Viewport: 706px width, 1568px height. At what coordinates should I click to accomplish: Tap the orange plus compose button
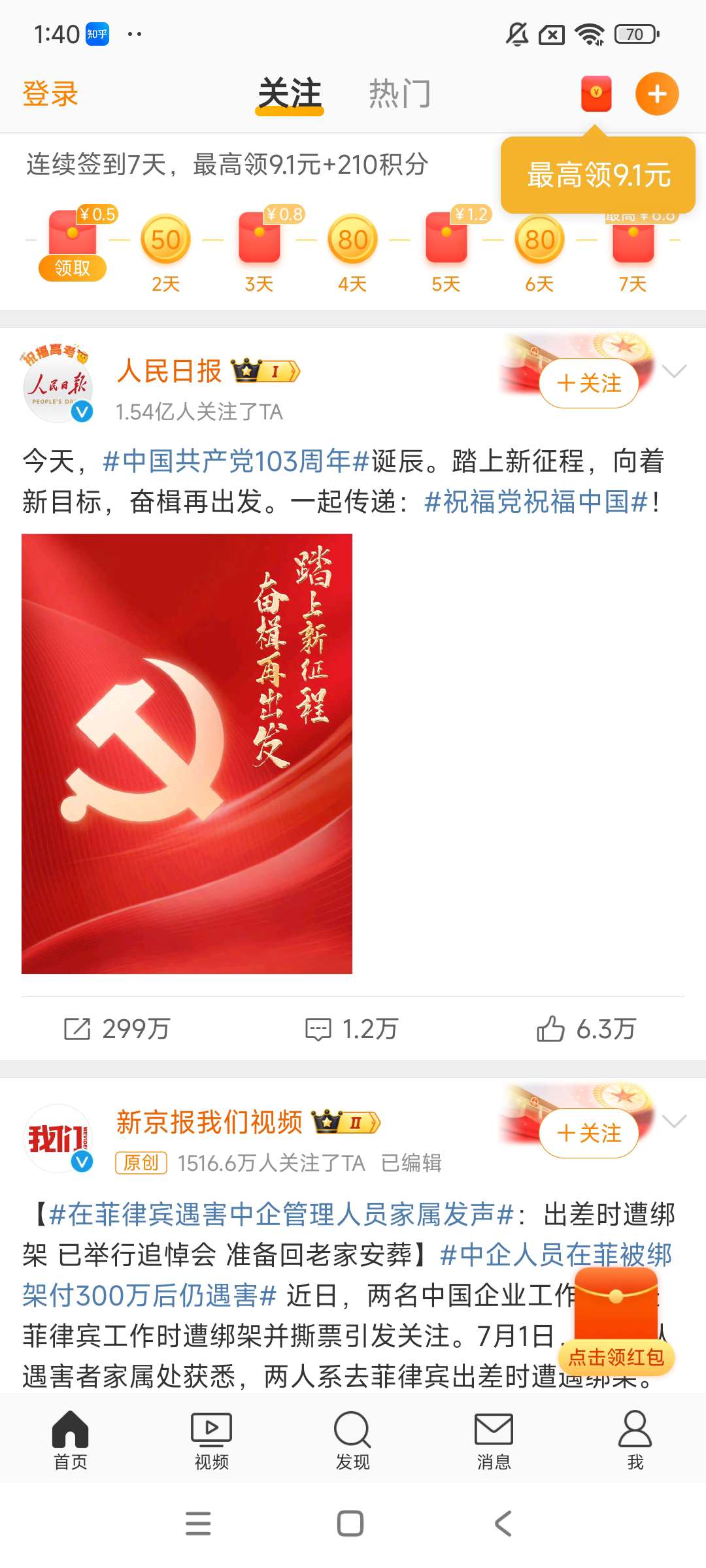[657, 94]
